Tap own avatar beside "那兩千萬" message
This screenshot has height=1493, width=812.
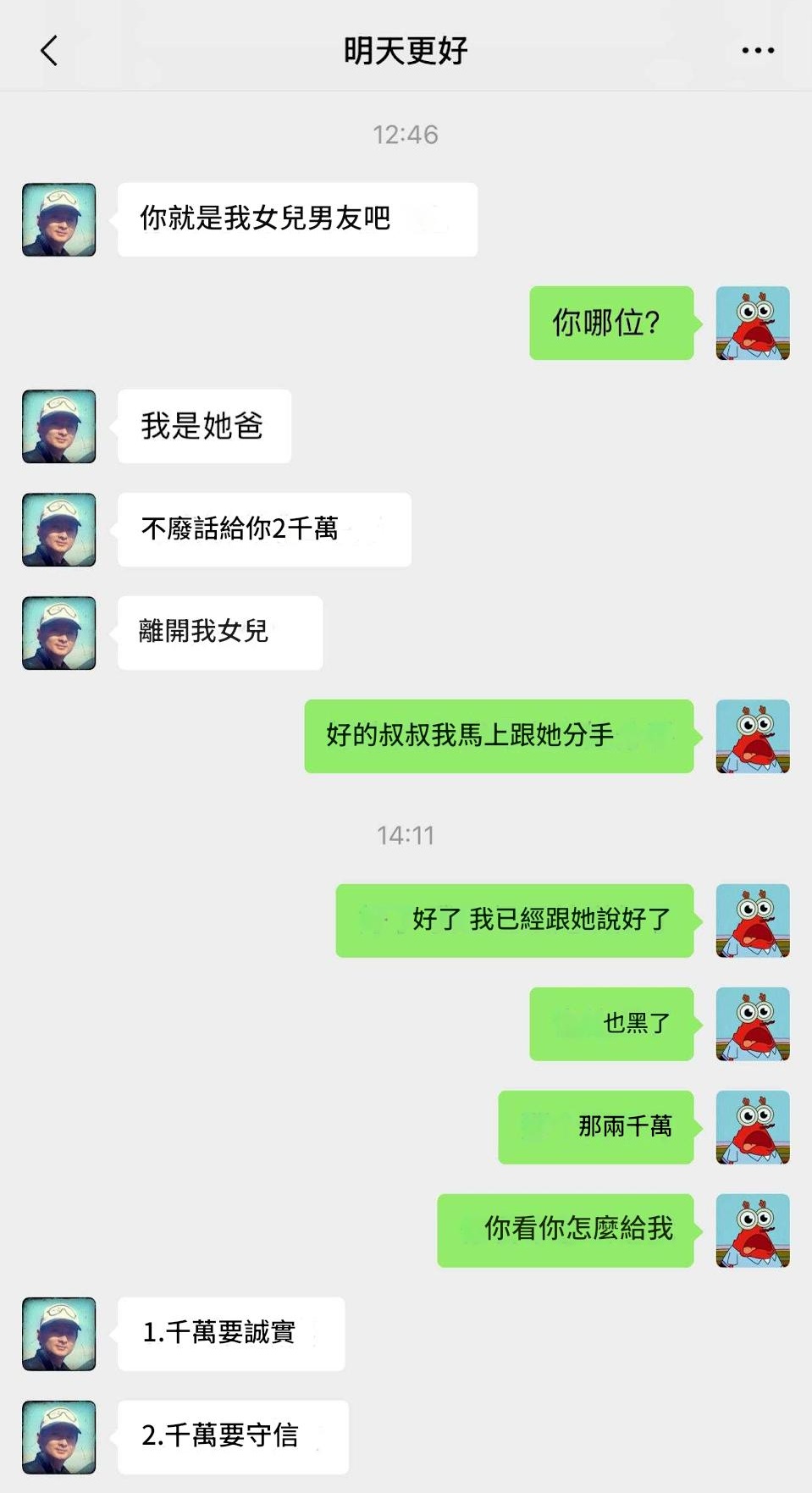click(x=753, y=1127)
